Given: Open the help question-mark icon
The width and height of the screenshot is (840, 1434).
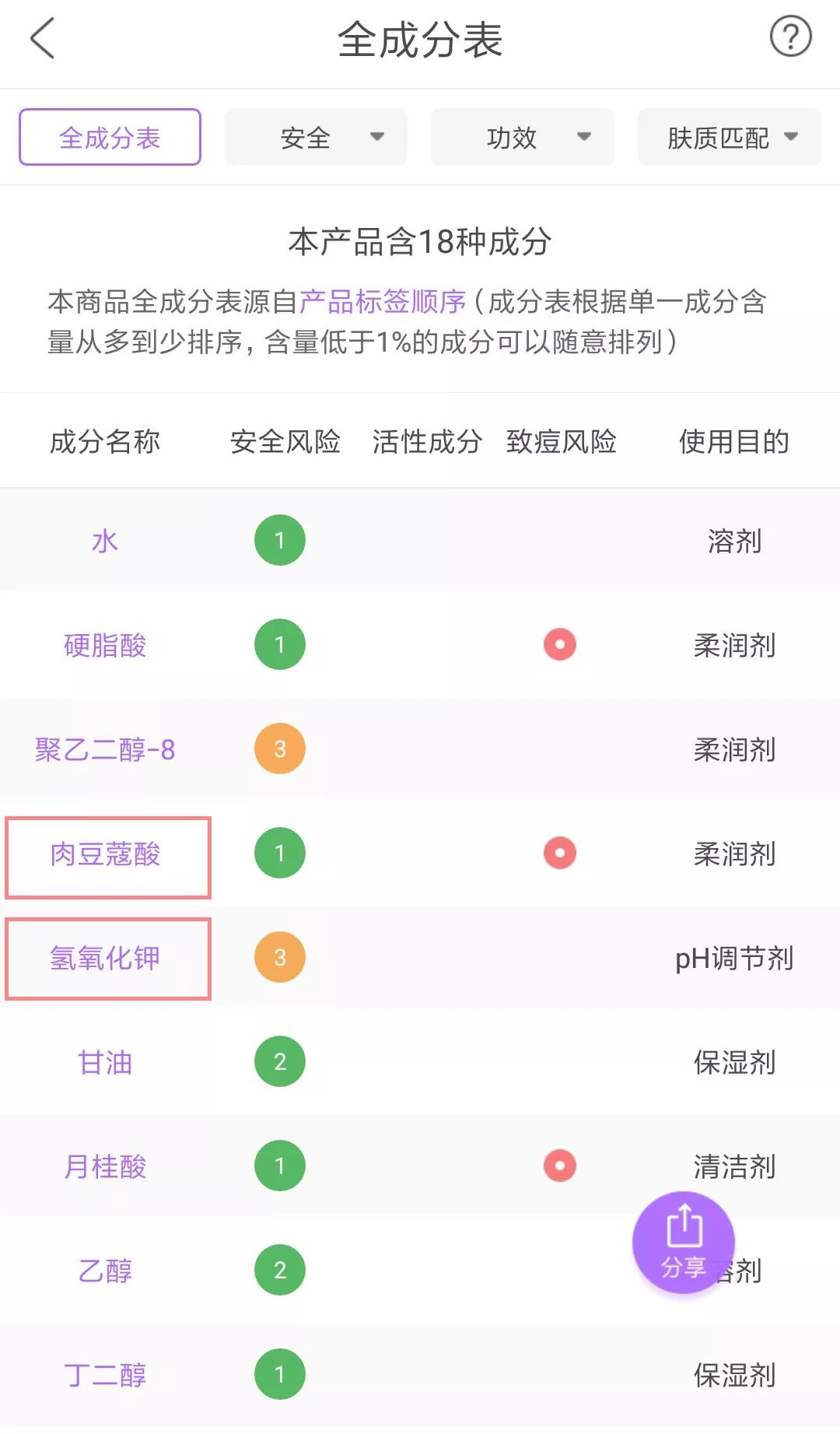Looking at the screenshot, I should tap(791, 38).
